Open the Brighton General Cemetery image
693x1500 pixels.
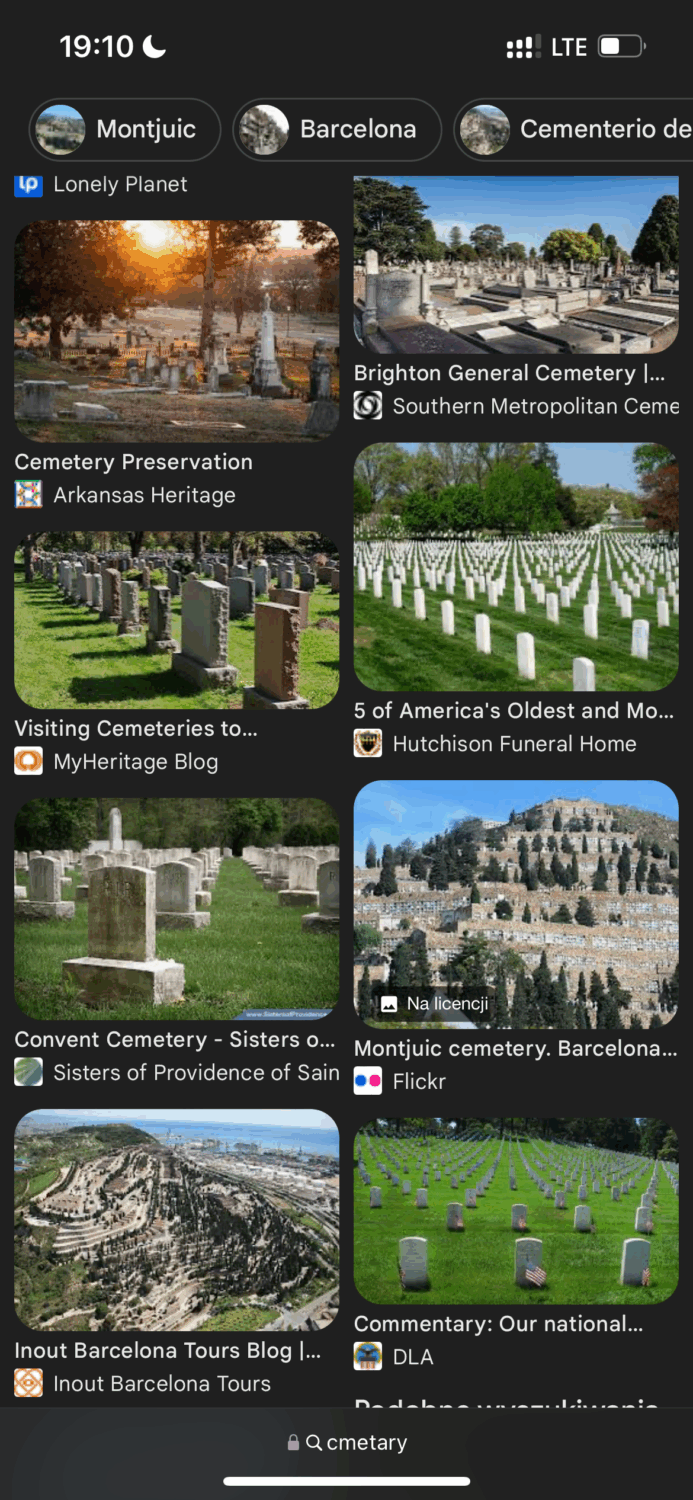pos(516,264)
